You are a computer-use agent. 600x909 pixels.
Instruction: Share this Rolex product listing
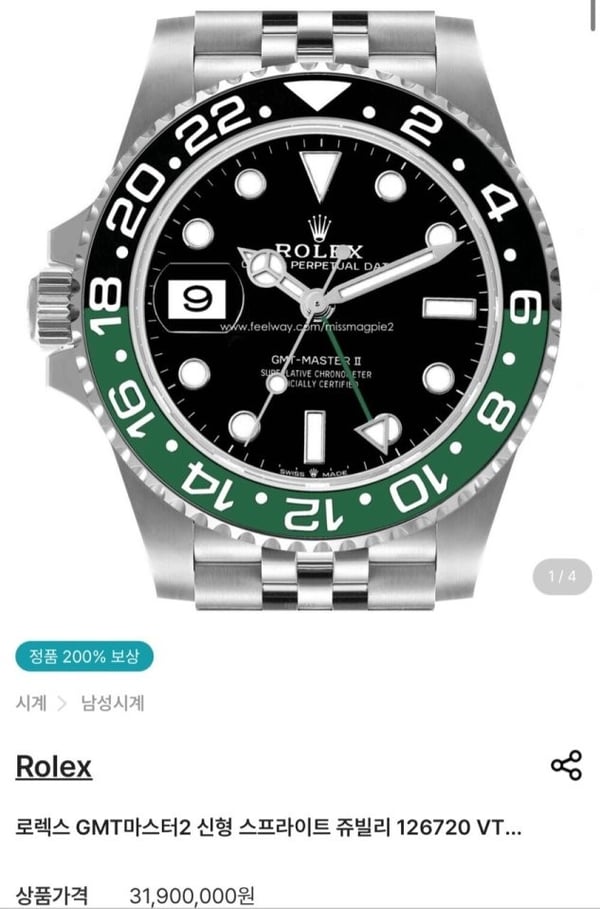tap(566, 766)
